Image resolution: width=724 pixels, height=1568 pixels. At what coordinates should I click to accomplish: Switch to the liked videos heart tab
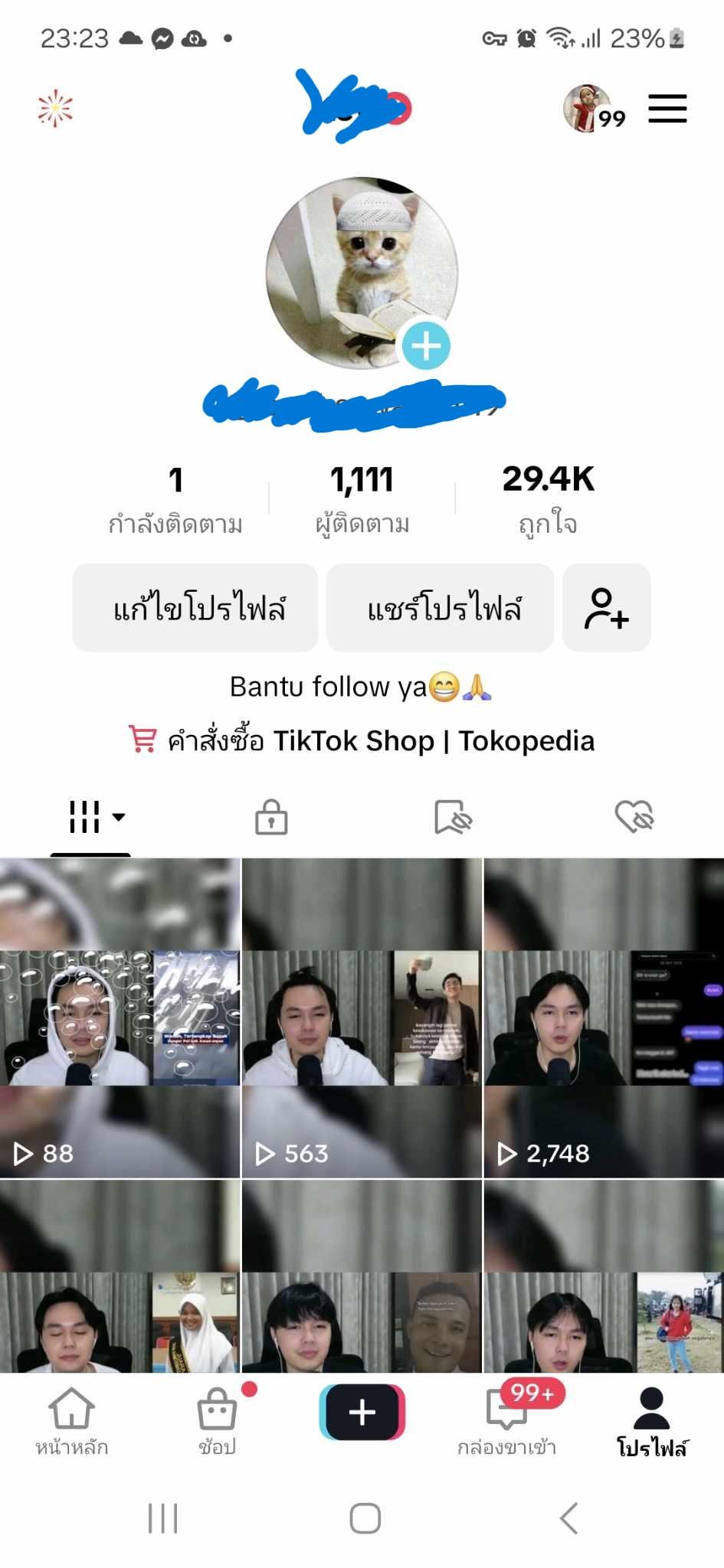[634, 816]
